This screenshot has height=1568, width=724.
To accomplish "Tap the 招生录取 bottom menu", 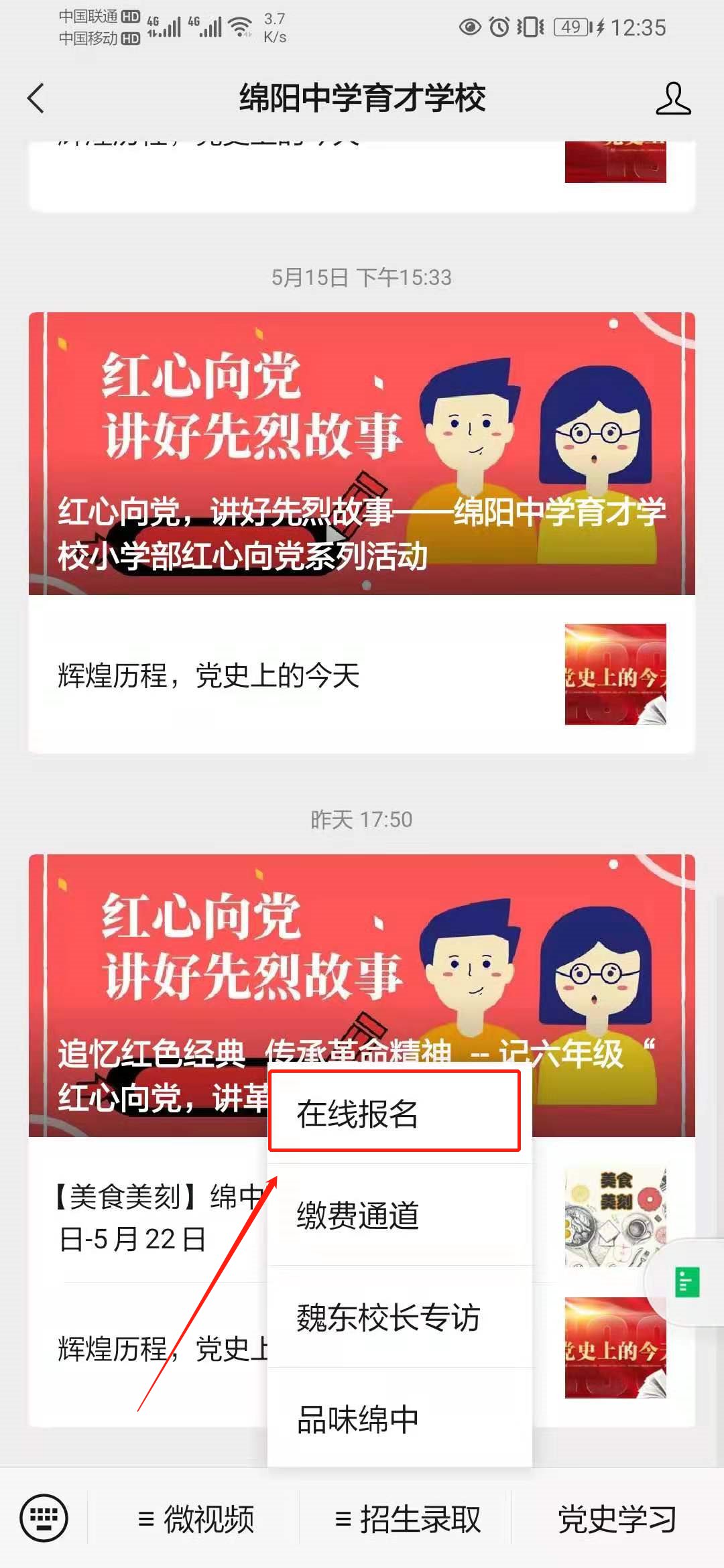I will pos(408,1519).
